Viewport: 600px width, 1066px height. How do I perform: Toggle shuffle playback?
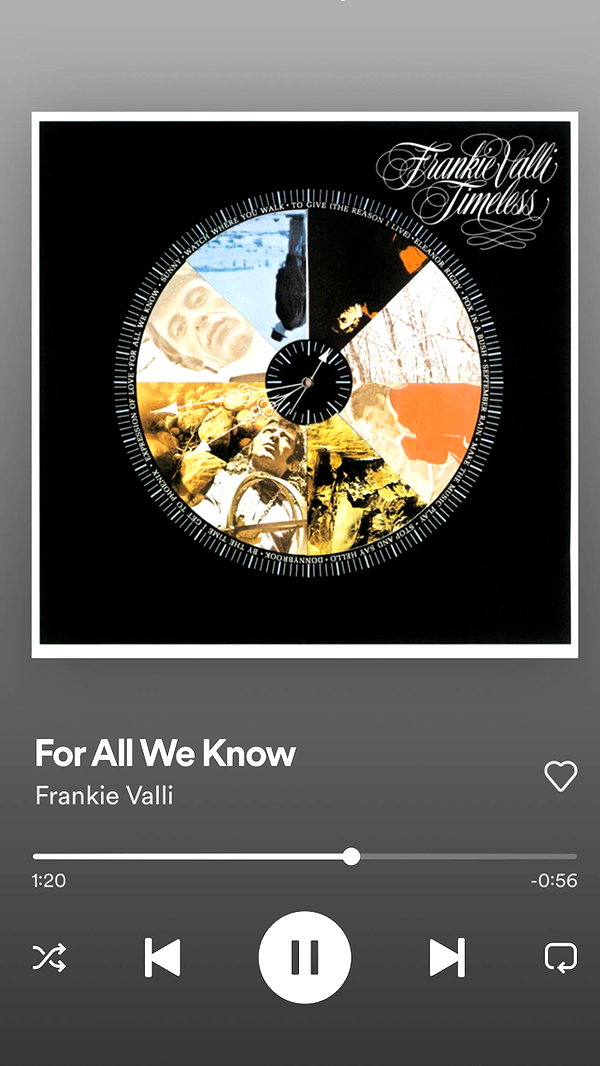[50, 957]
